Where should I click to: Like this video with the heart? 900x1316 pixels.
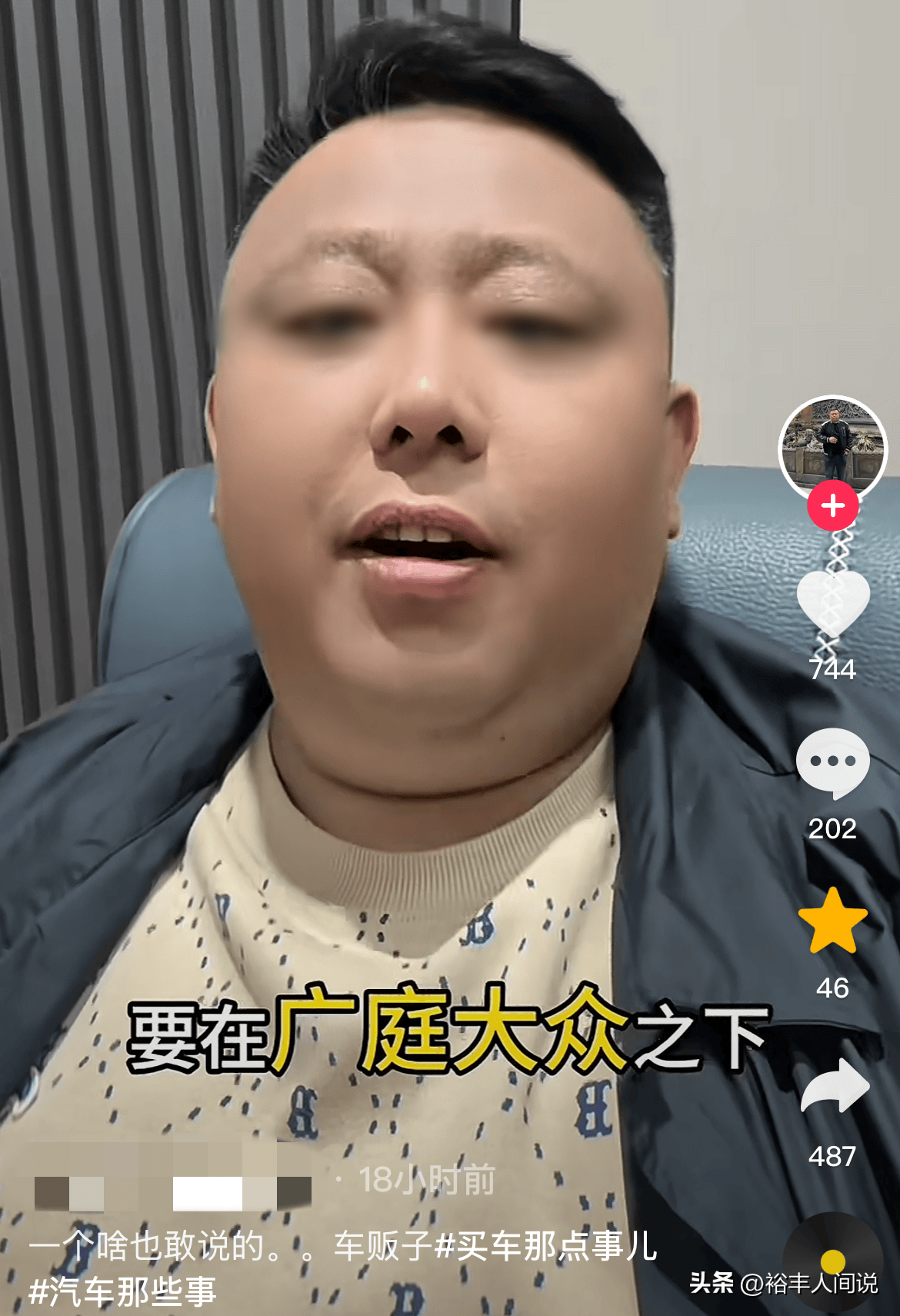point(833,604)
